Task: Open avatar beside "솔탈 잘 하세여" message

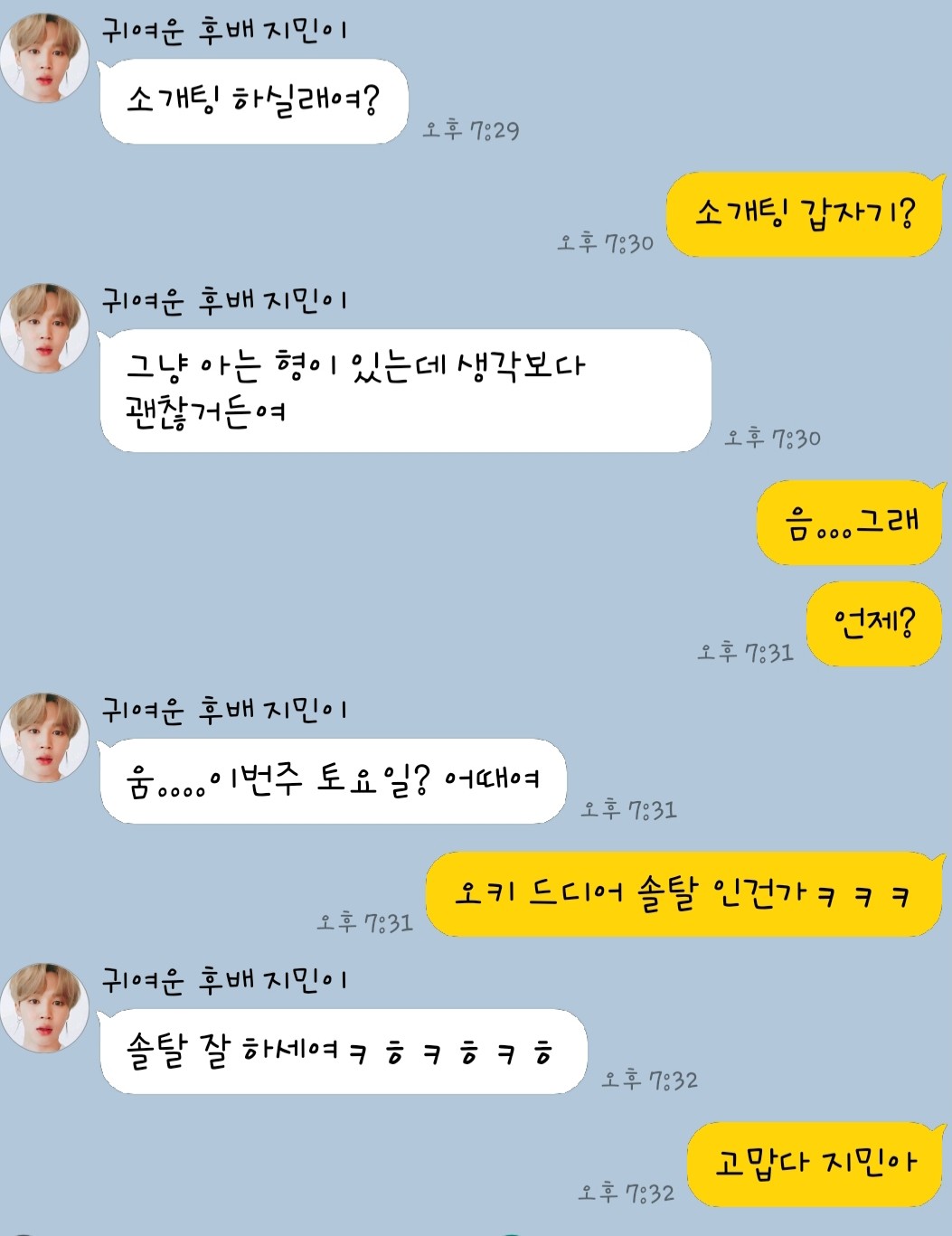Action: coord(44,1007)
